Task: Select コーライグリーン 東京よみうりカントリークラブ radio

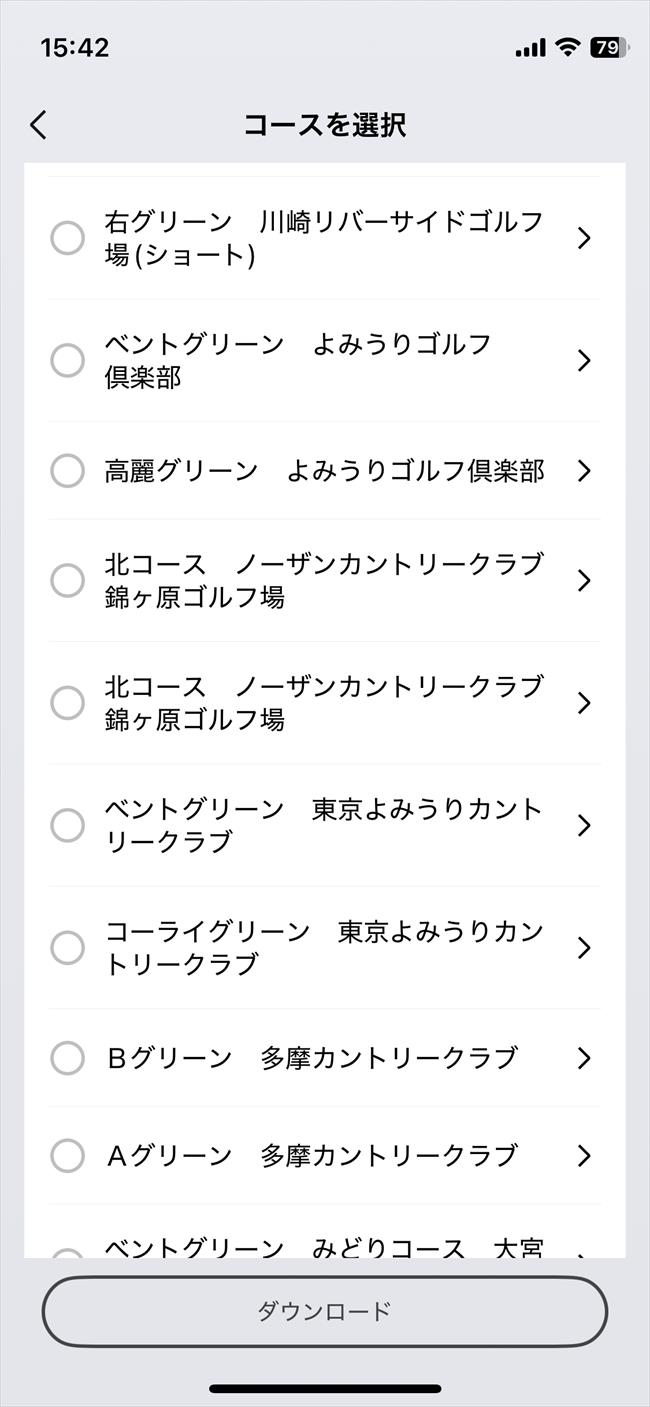Action: coord(67,947)
